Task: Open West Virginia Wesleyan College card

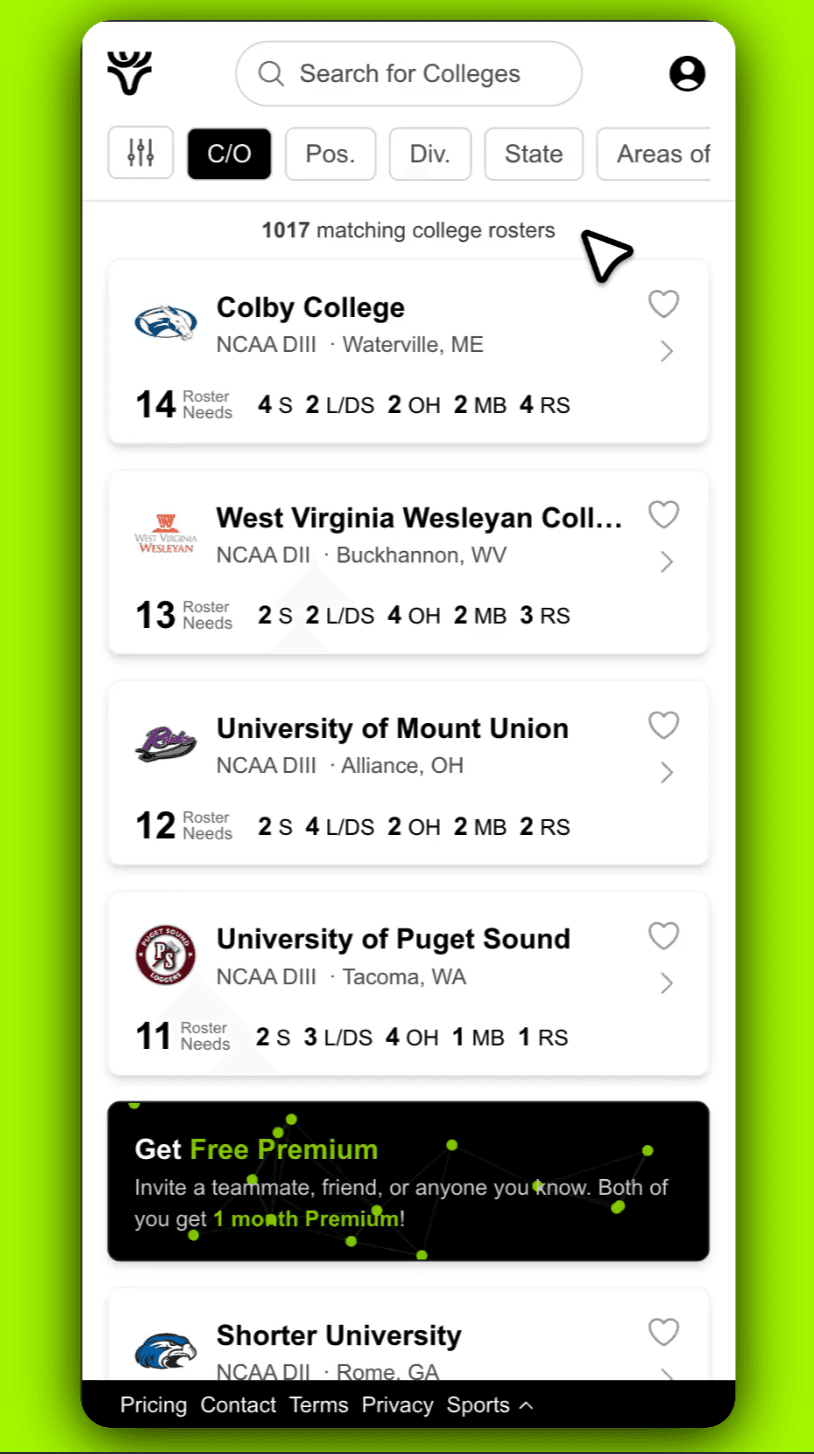Action: [667, 562]
